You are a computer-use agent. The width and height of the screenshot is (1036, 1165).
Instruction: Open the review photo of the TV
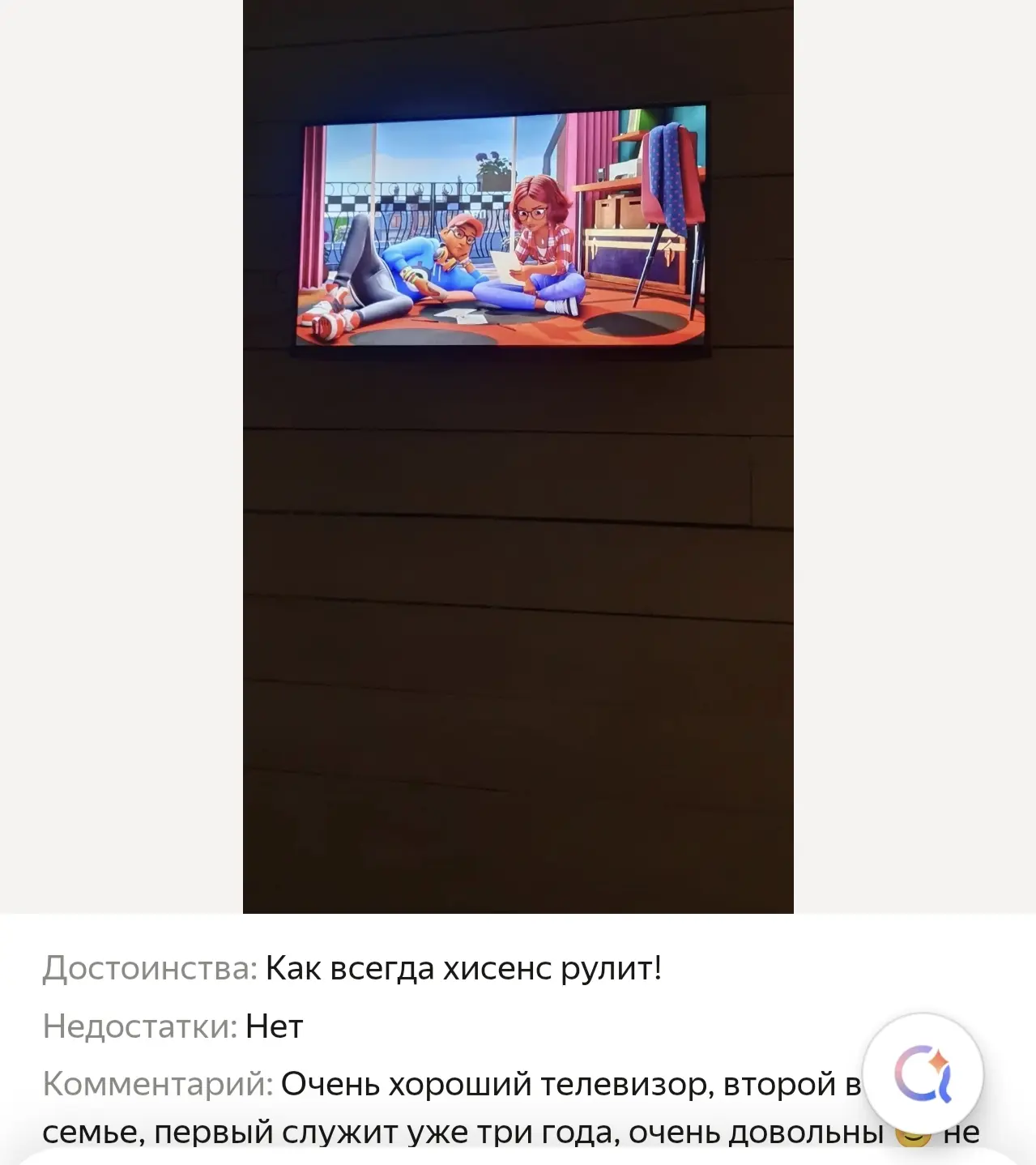(x=518, y=455)
